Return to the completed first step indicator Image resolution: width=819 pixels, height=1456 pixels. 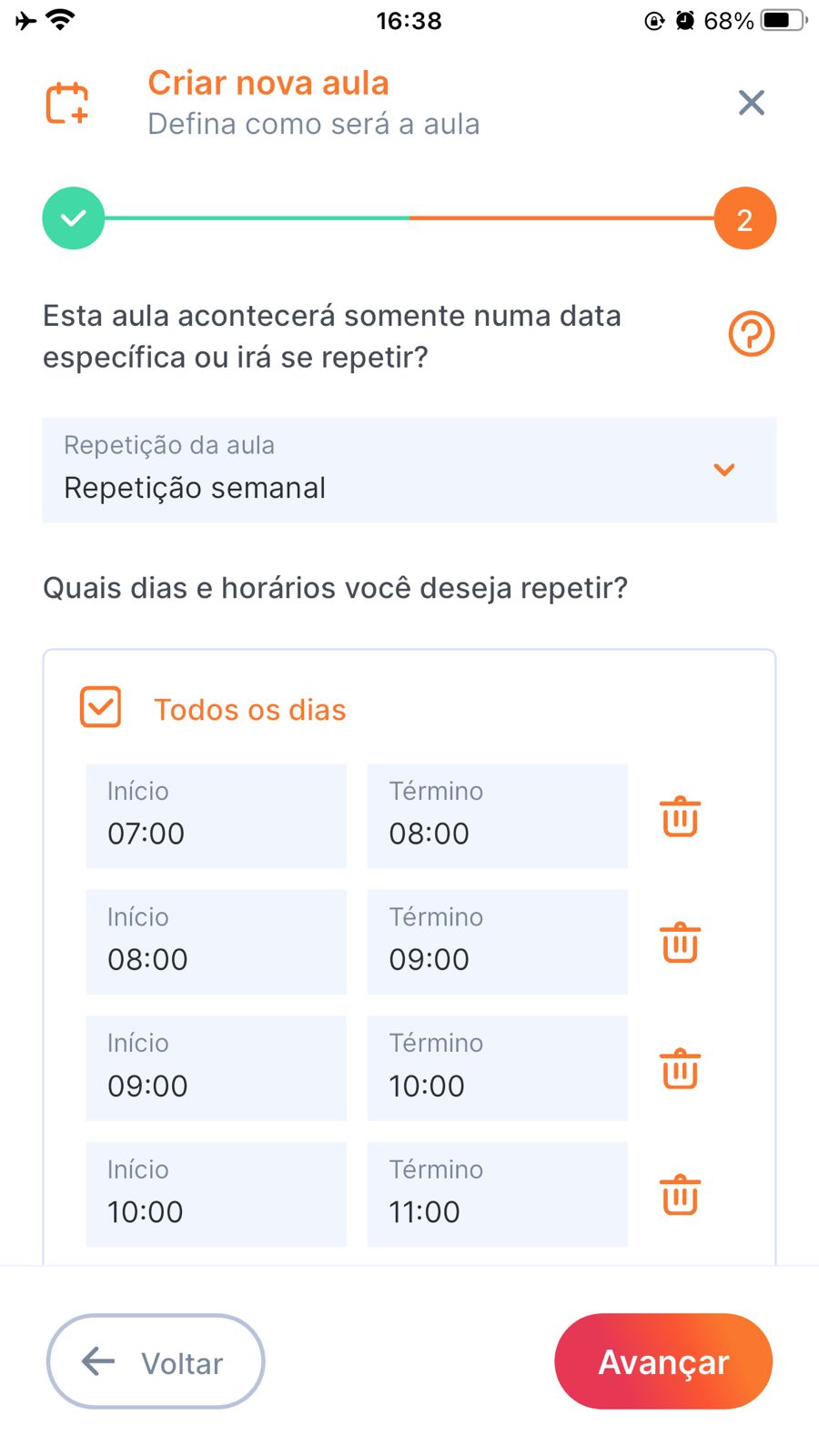pos(74,218)
